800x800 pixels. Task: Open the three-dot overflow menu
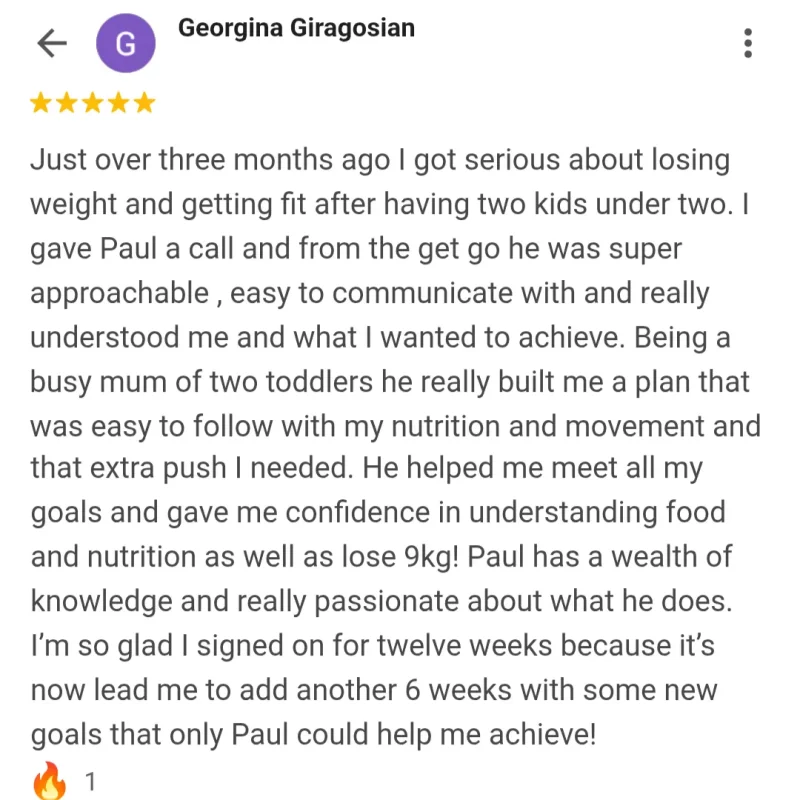click(x=748, y=44)
